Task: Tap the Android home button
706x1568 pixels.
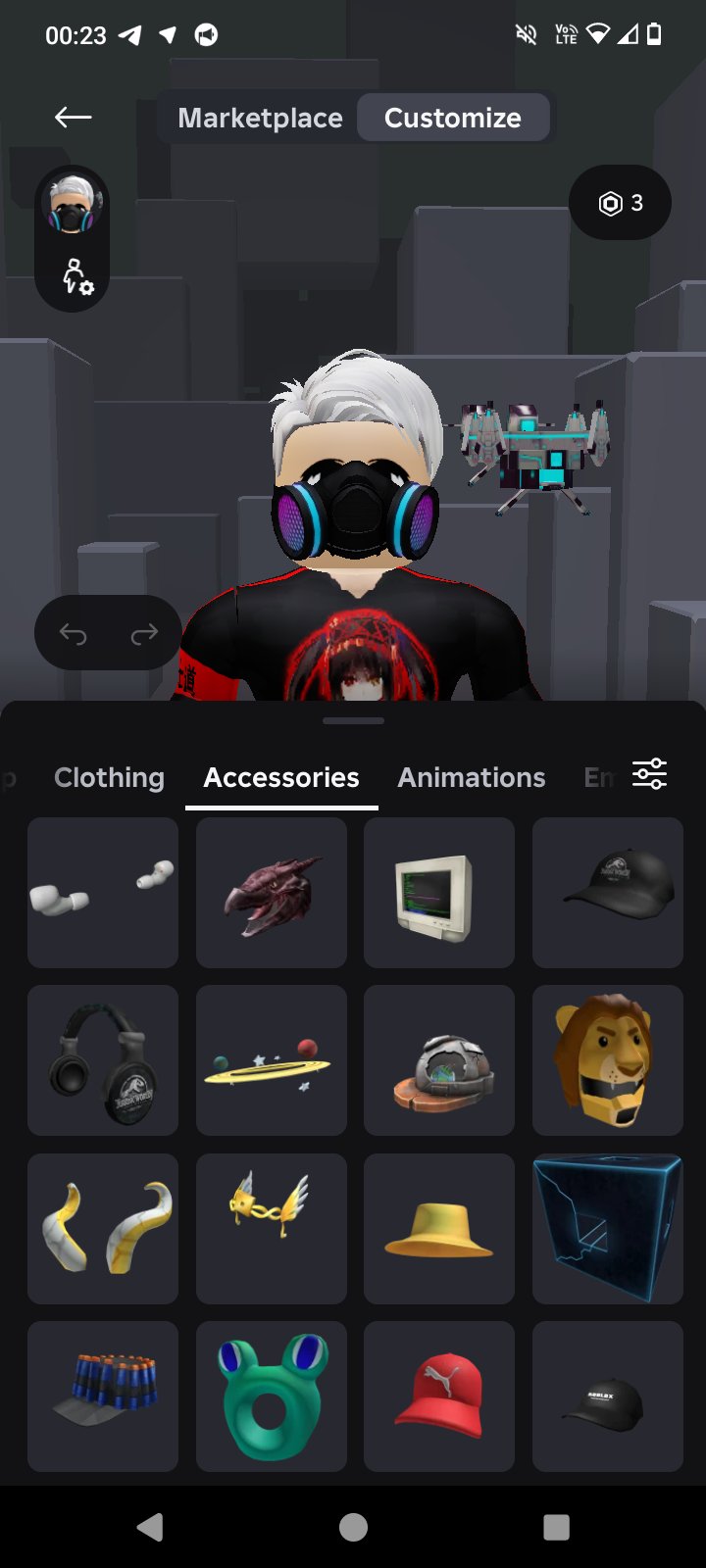Action: (x=353, y=1527)
